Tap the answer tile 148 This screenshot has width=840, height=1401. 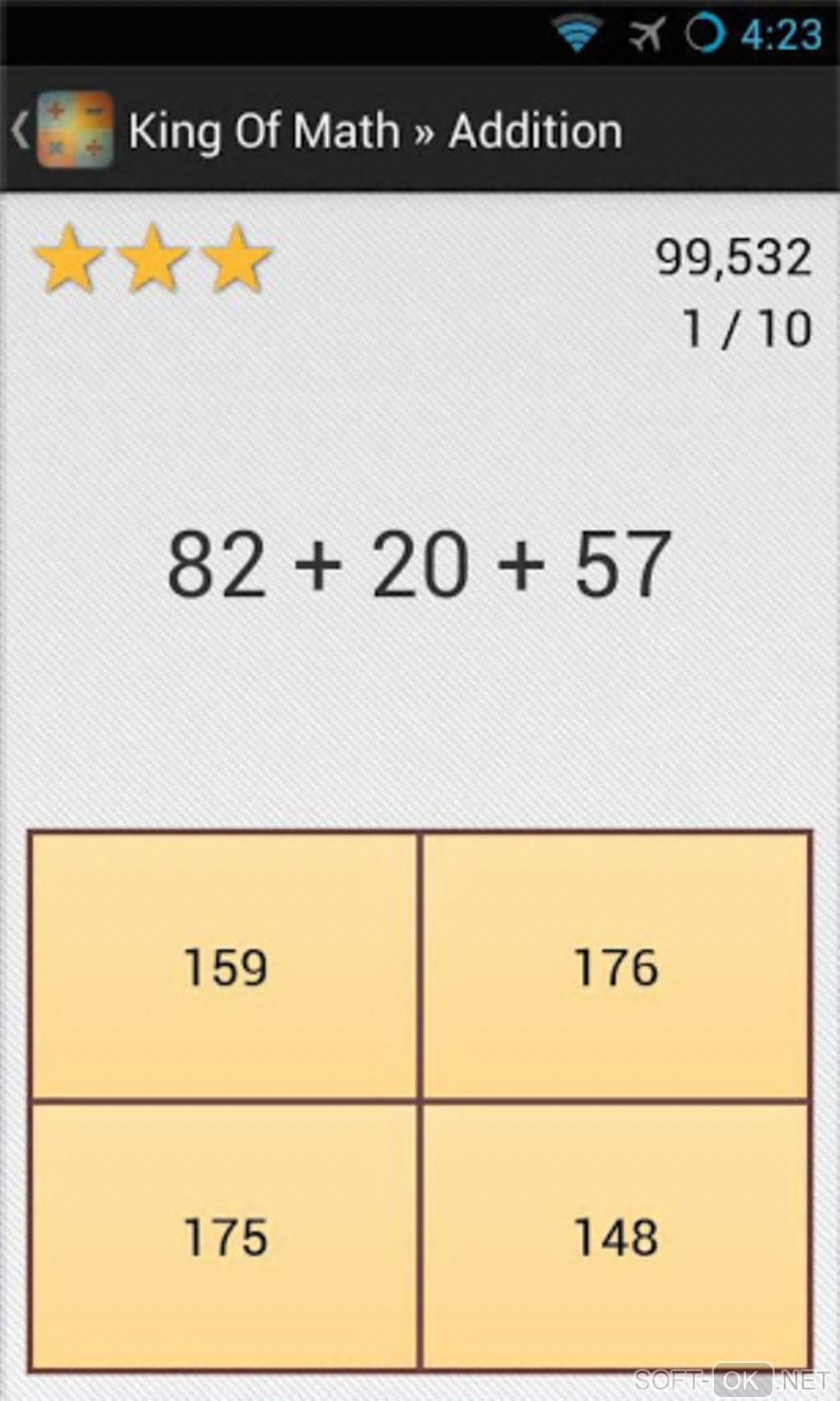click(x=615, y=1235)
